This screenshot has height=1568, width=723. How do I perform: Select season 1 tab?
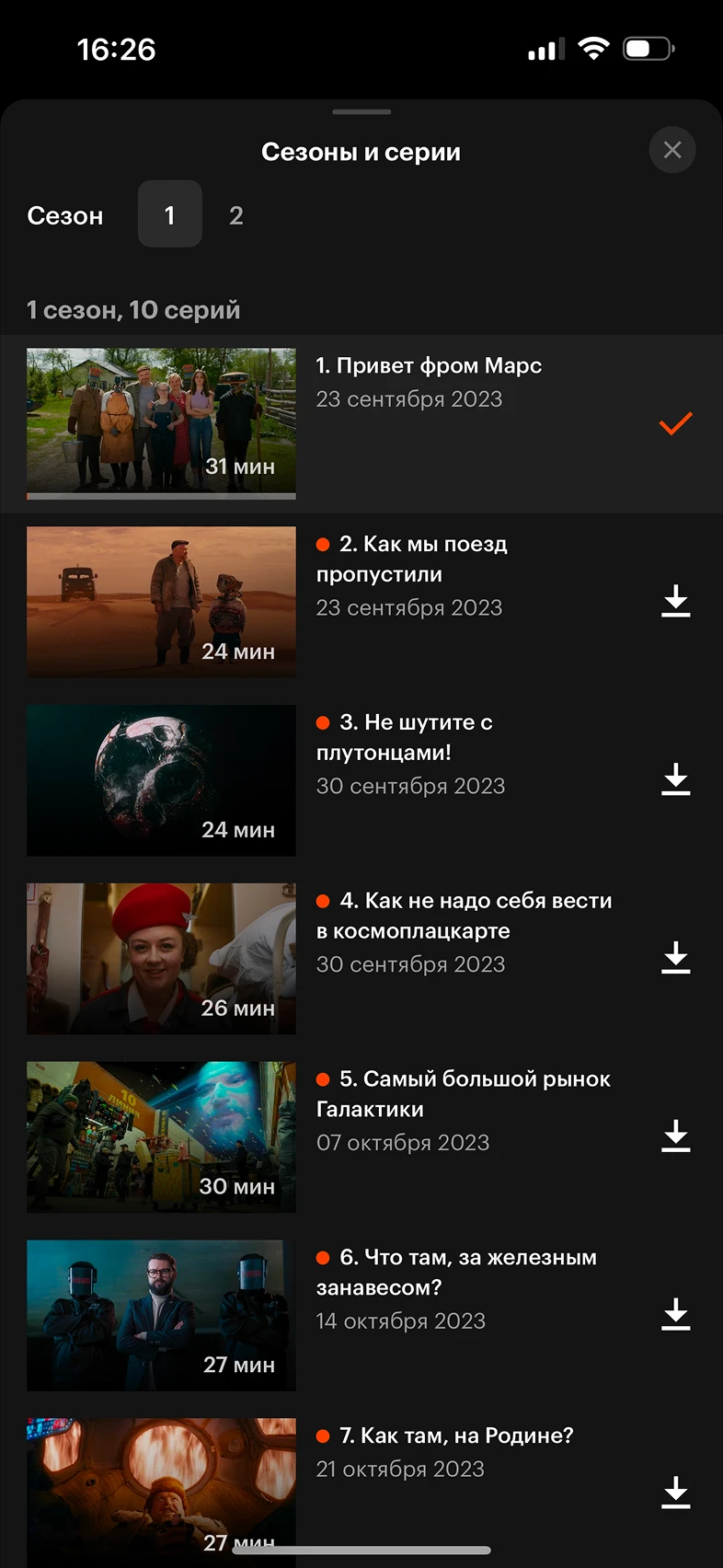[x=170, y=214]
